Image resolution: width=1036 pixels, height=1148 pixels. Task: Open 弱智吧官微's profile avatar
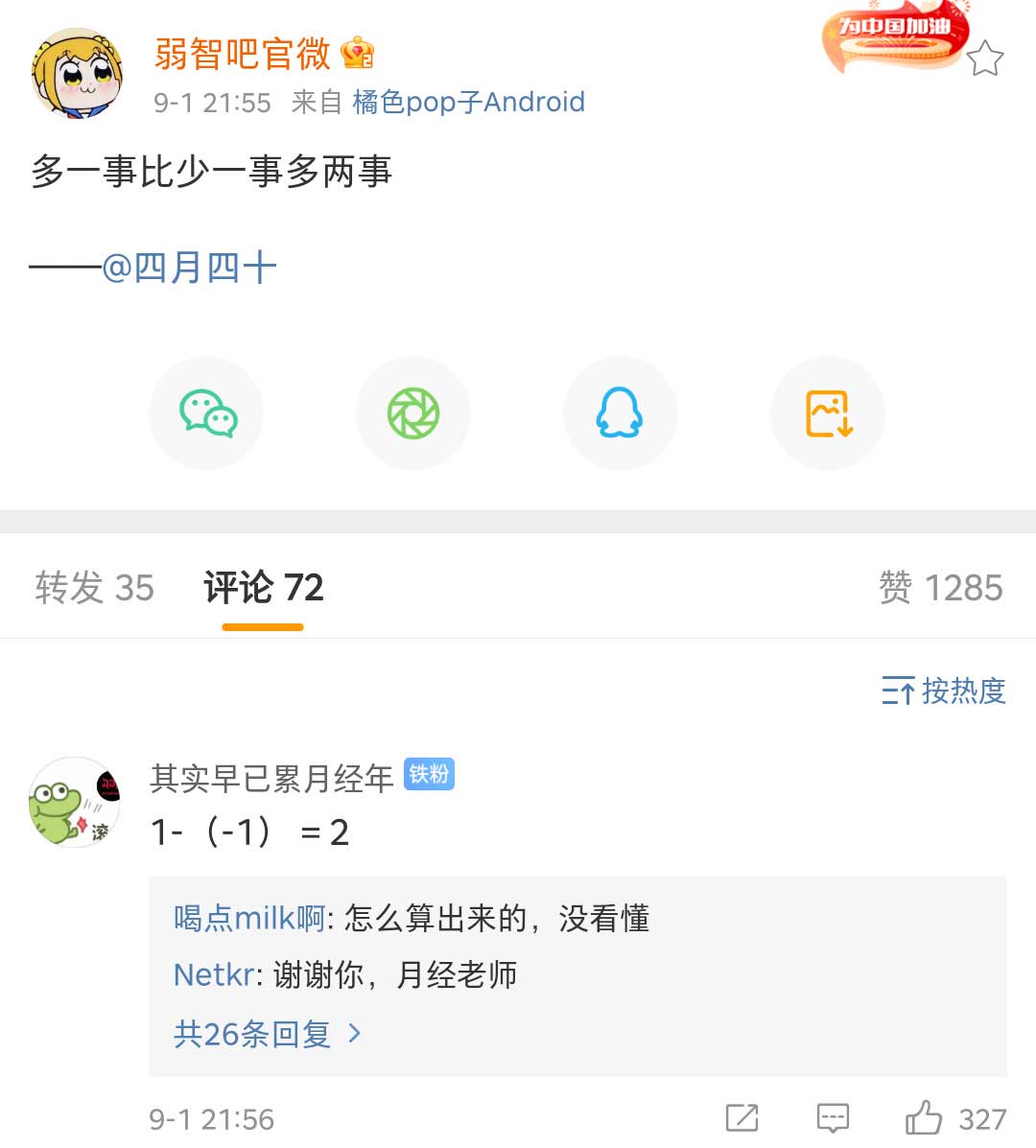(77, 73)
